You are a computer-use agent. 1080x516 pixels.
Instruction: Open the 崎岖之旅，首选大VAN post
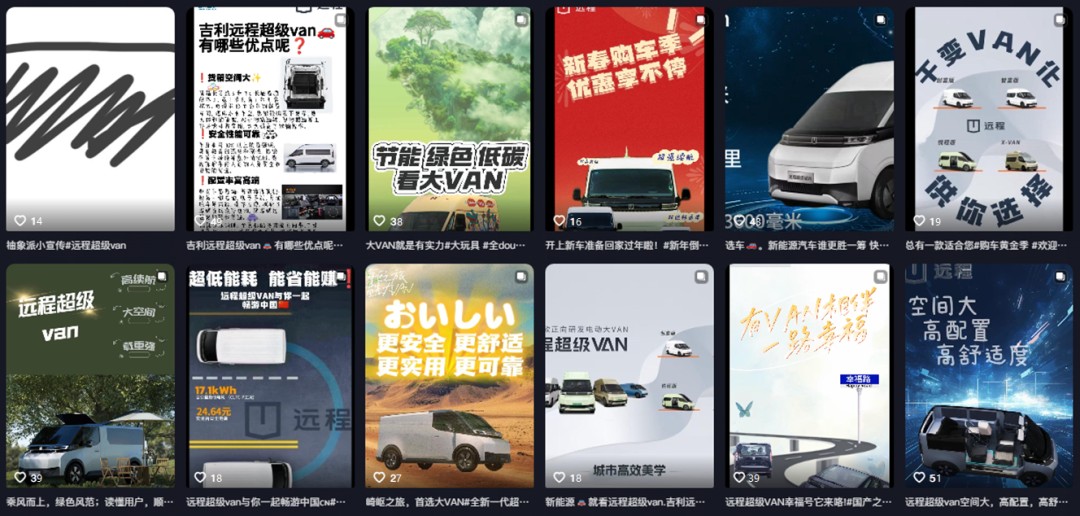(450, 375)
